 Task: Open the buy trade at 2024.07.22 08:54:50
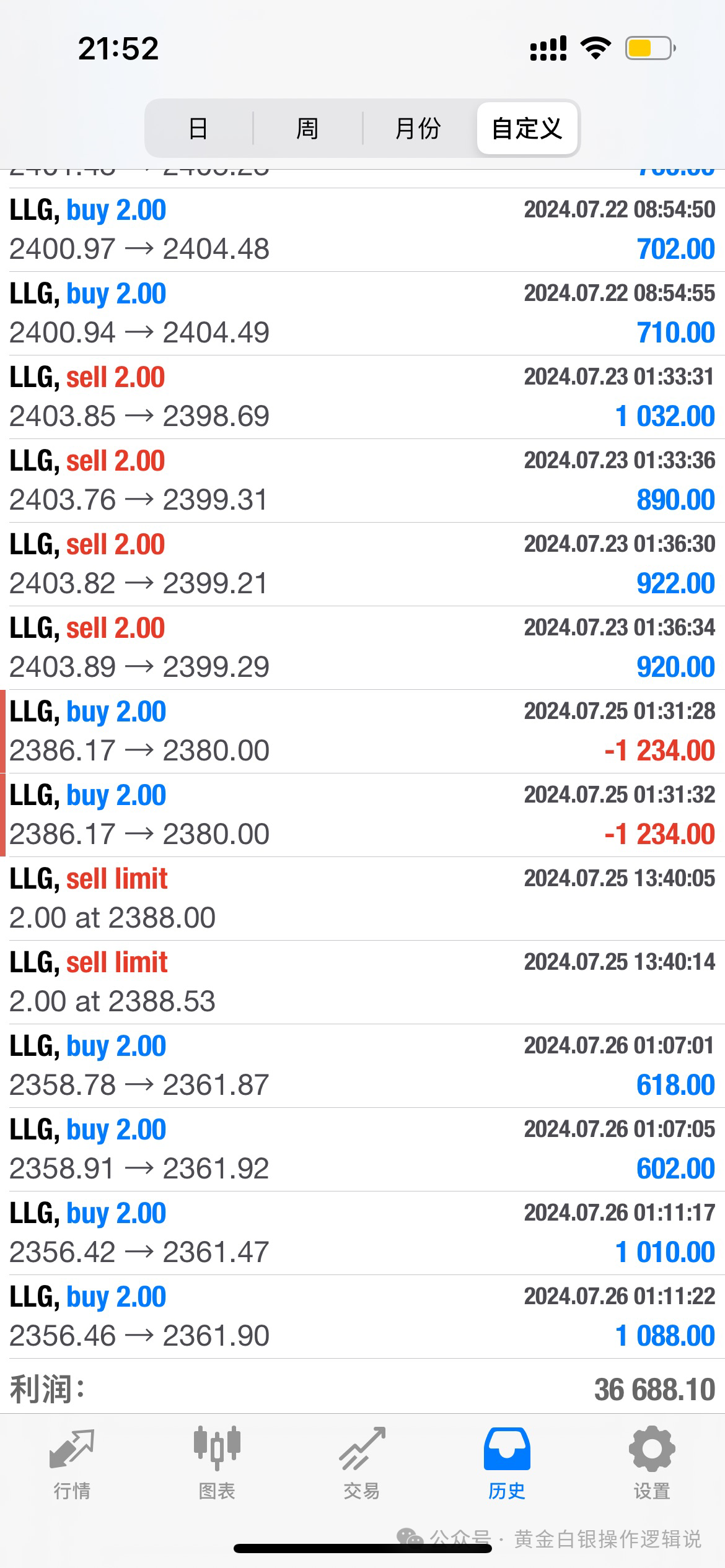[x=362, y=230]
